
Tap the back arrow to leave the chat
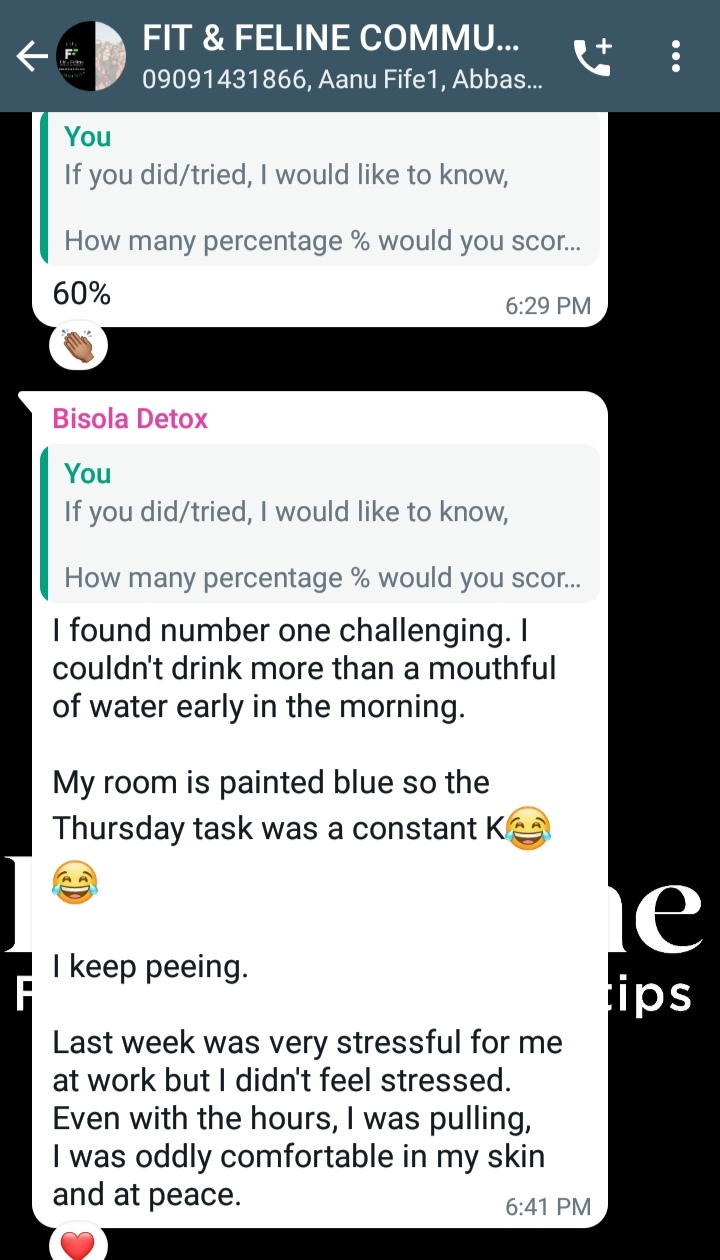point(32,55)
